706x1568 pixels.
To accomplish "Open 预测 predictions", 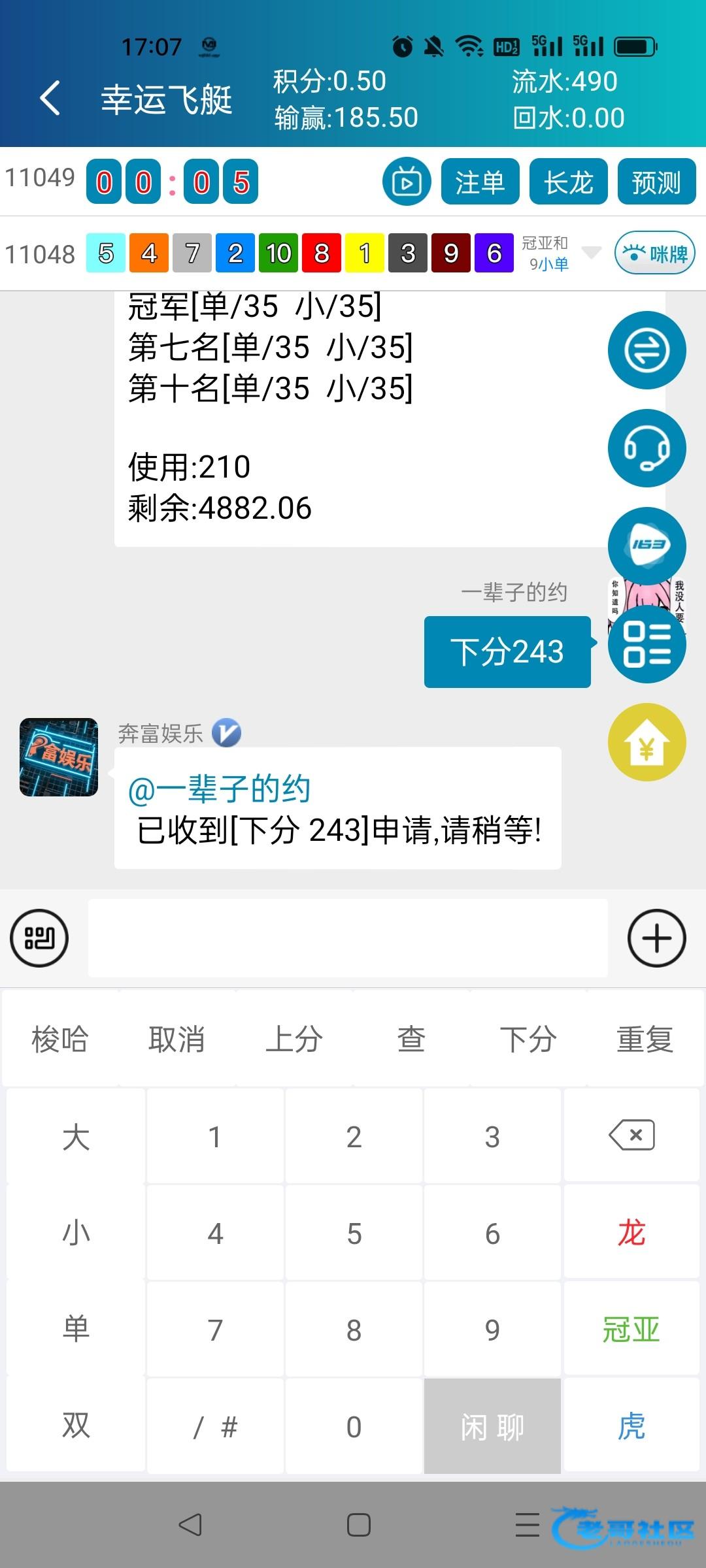I will 656,182.
